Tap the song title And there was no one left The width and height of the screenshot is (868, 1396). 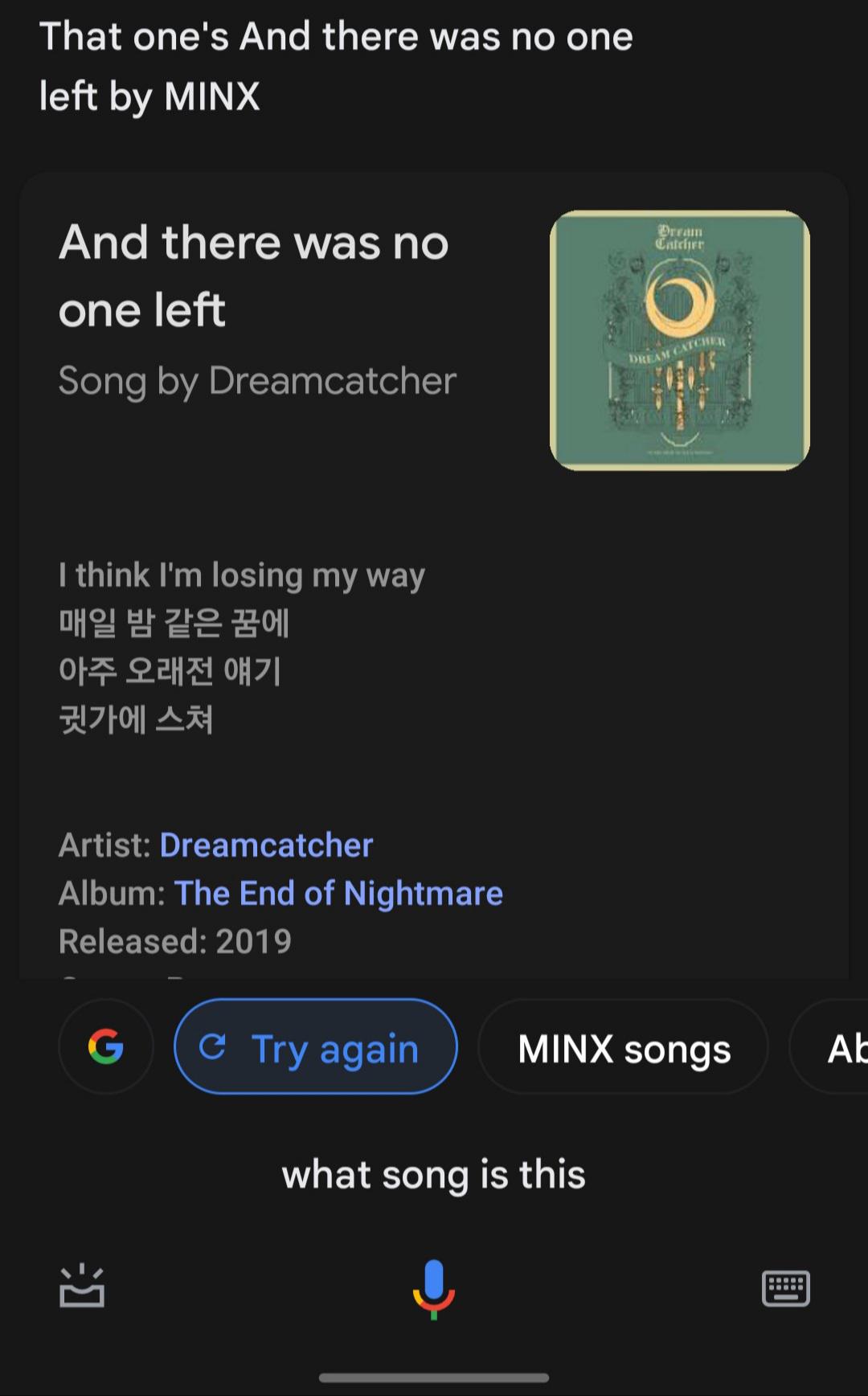(253, 273)
